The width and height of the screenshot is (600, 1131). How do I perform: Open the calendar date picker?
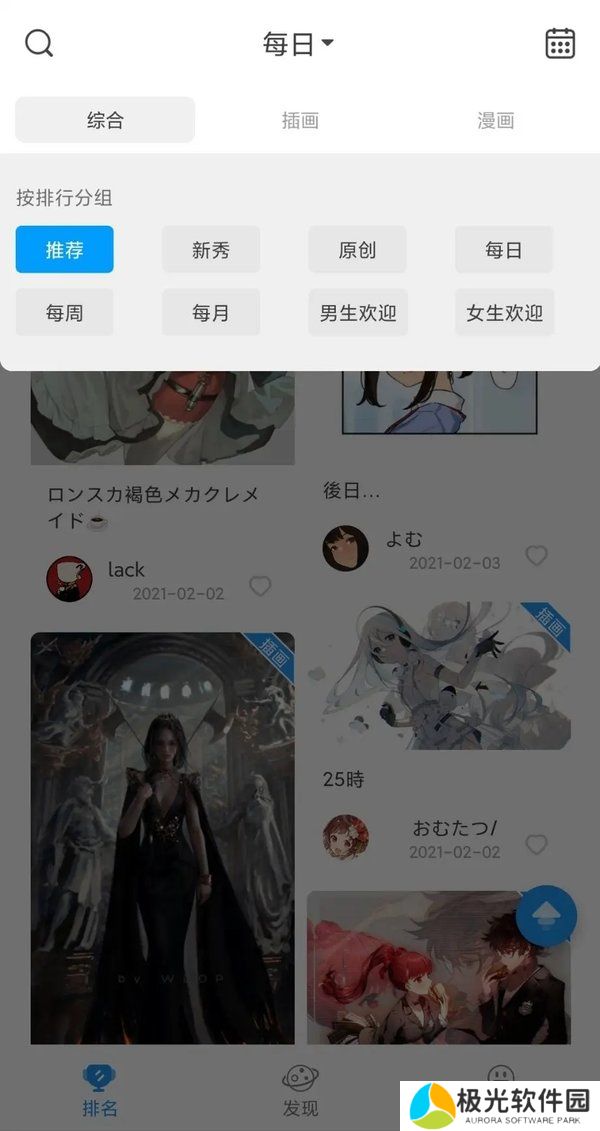560,44
